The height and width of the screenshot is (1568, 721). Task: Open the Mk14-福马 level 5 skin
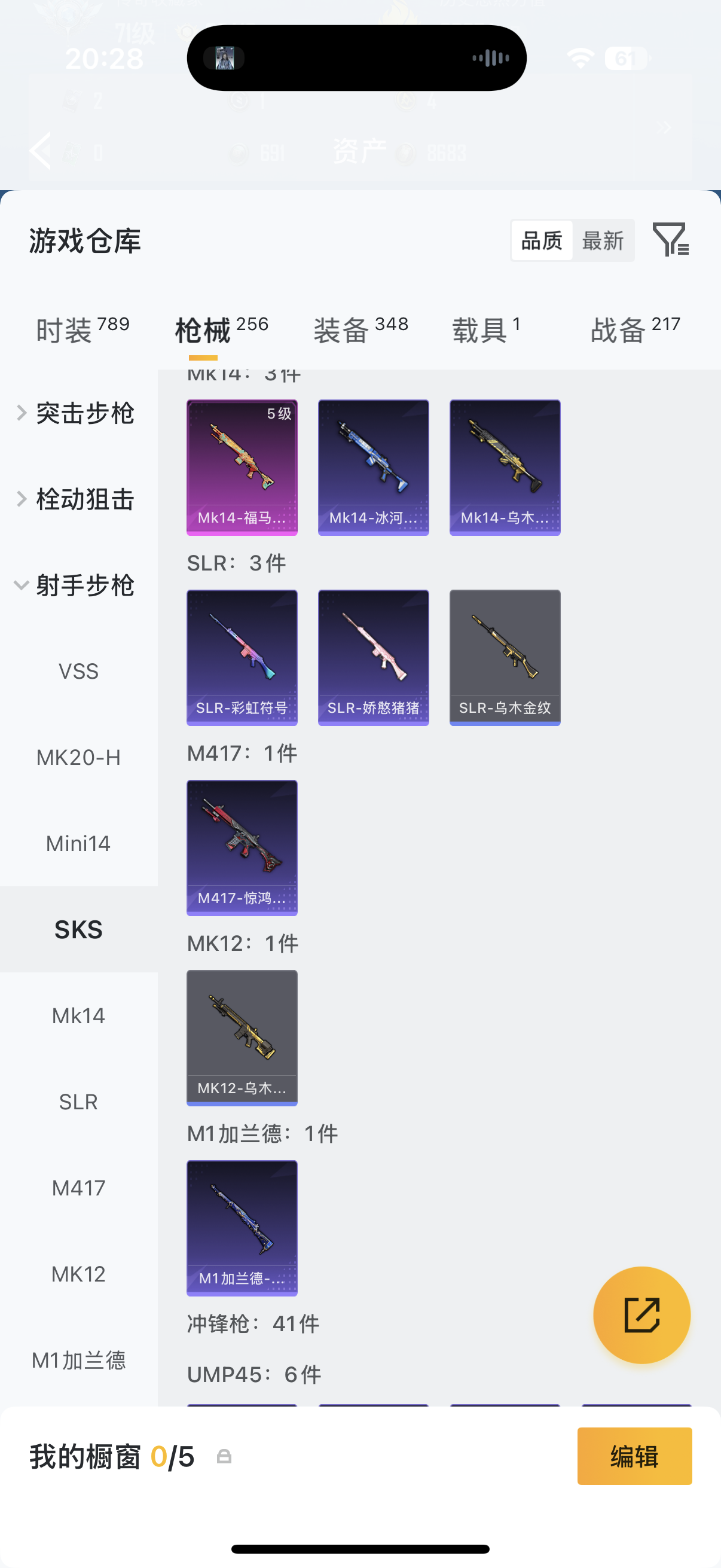click(242, 467)
